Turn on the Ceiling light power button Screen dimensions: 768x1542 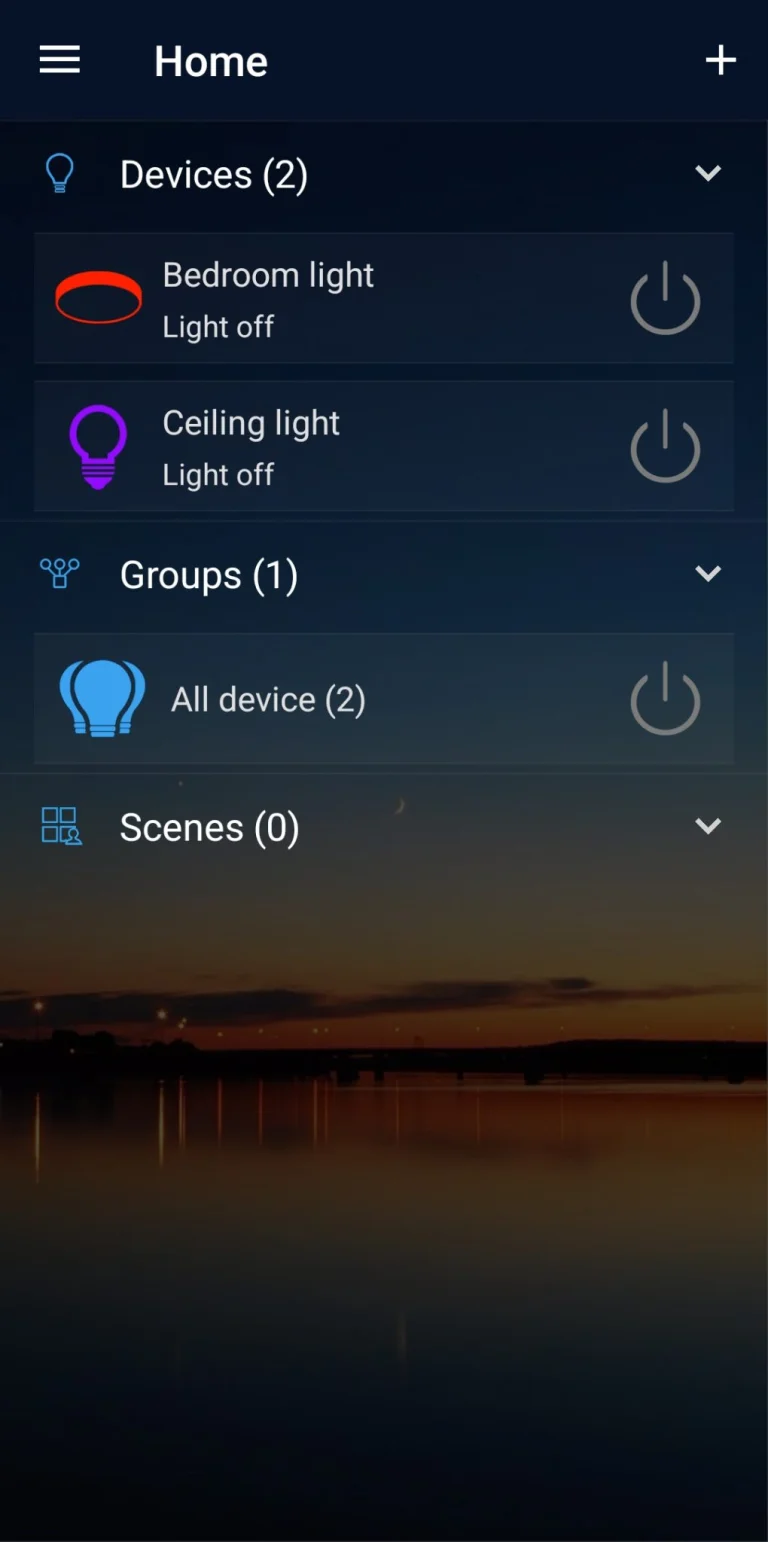click(665, 447)
